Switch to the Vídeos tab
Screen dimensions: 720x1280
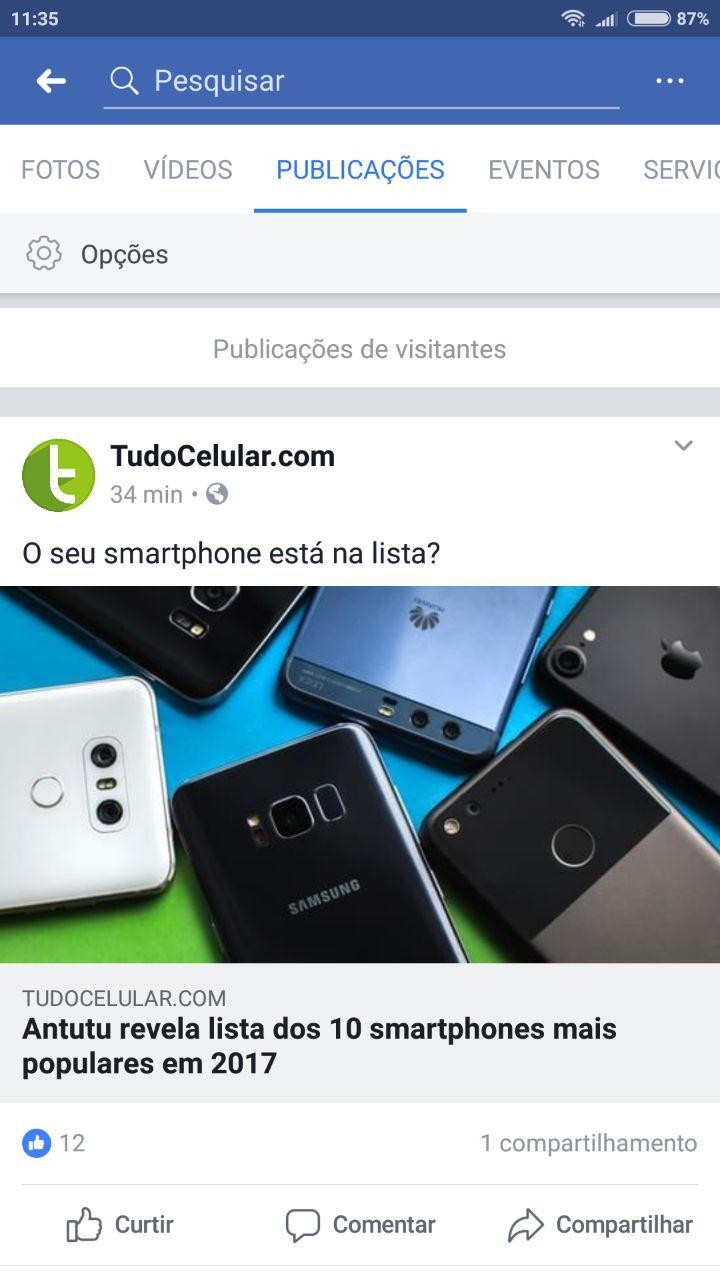pyautogui.click(x=188, y=169)
